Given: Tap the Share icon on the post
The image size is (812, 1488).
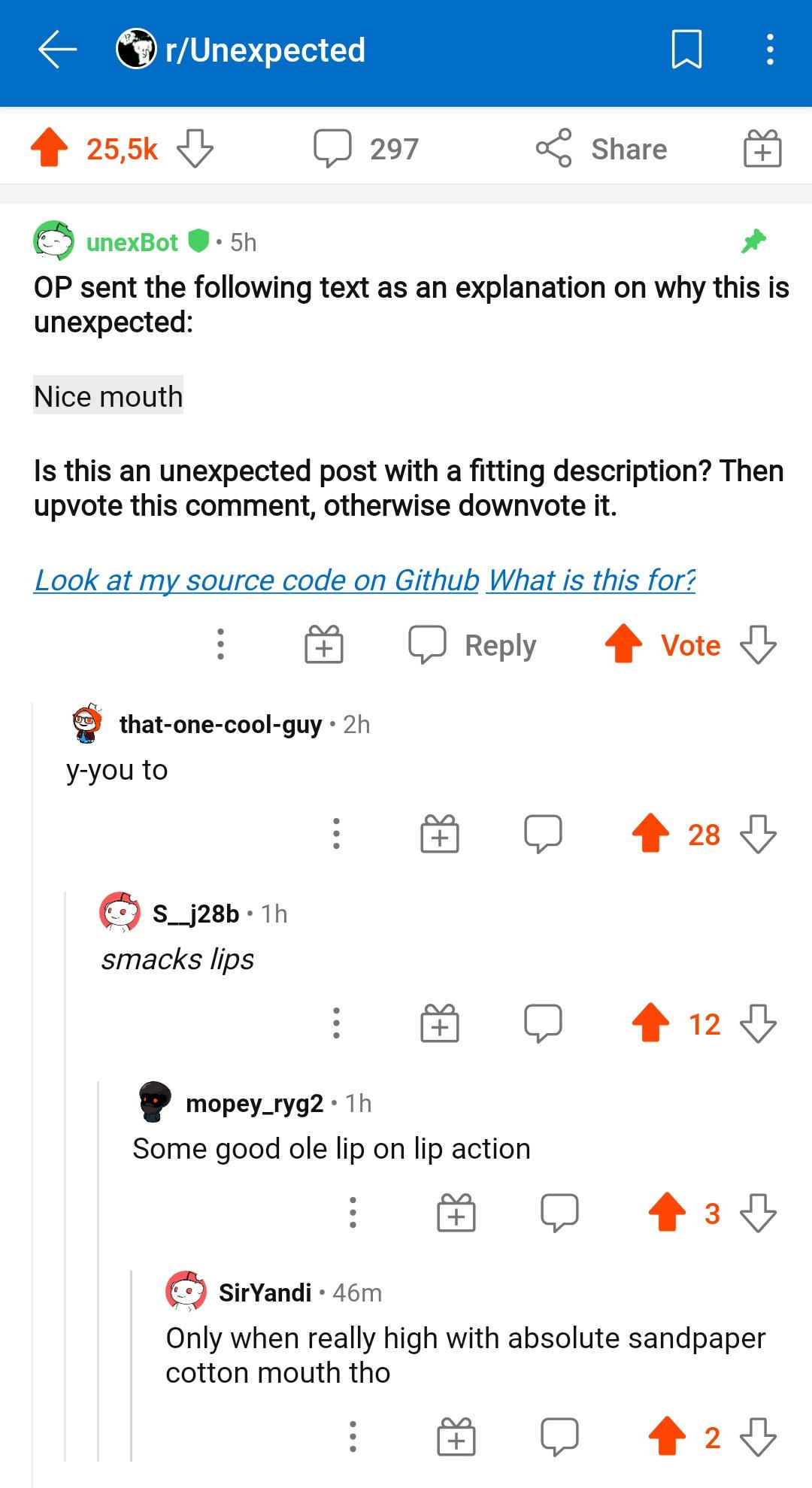Looking at the screenshot, I should coord(554,147).
